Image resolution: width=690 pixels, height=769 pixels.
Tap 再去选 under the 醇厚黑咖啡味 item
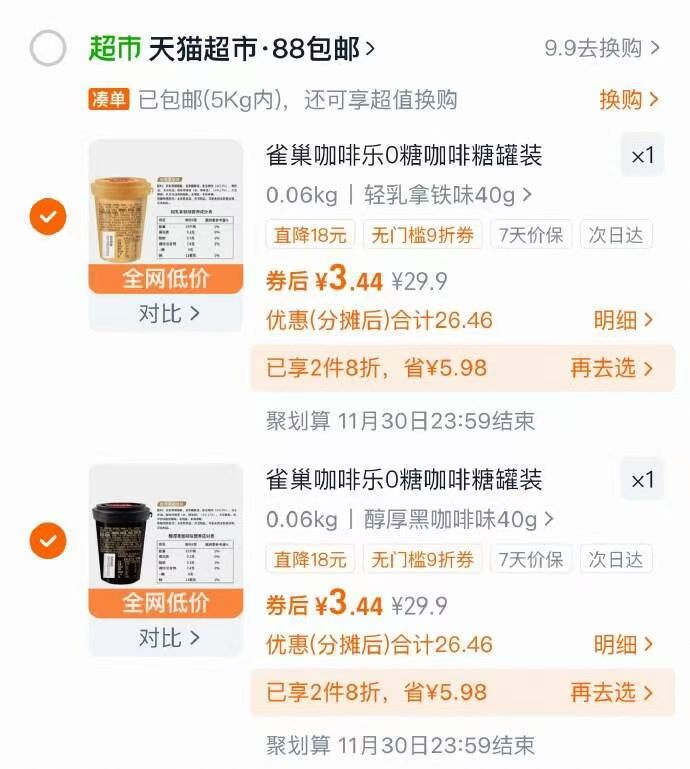coord(611,692)
